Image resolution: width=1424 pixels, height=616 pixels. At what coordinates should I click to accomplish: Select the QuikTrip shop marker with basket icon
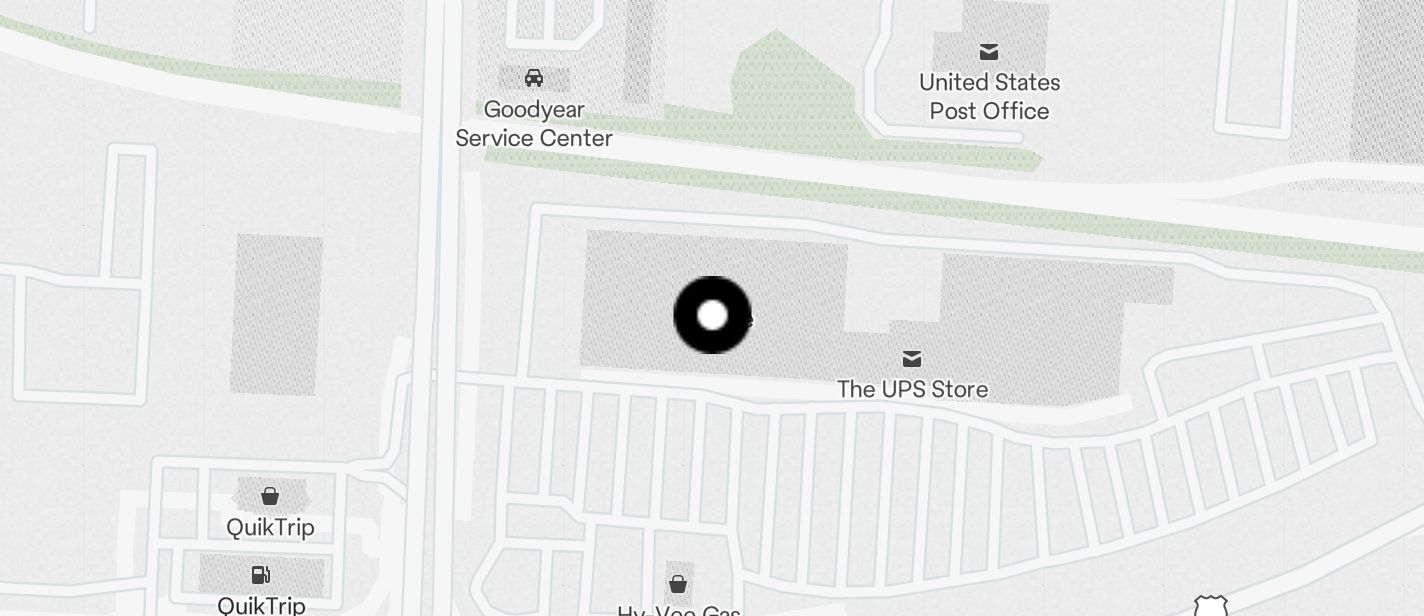pyautogui.click(x=270, y=496)
